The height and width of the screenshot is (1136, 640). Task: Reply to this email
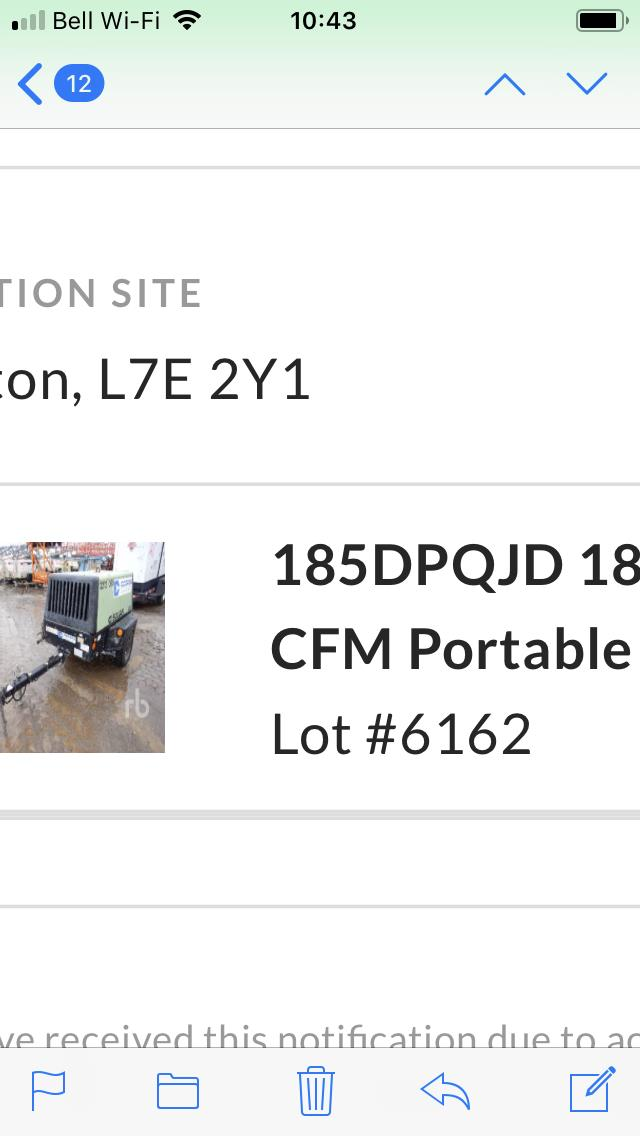click(x=446, y=1090)
